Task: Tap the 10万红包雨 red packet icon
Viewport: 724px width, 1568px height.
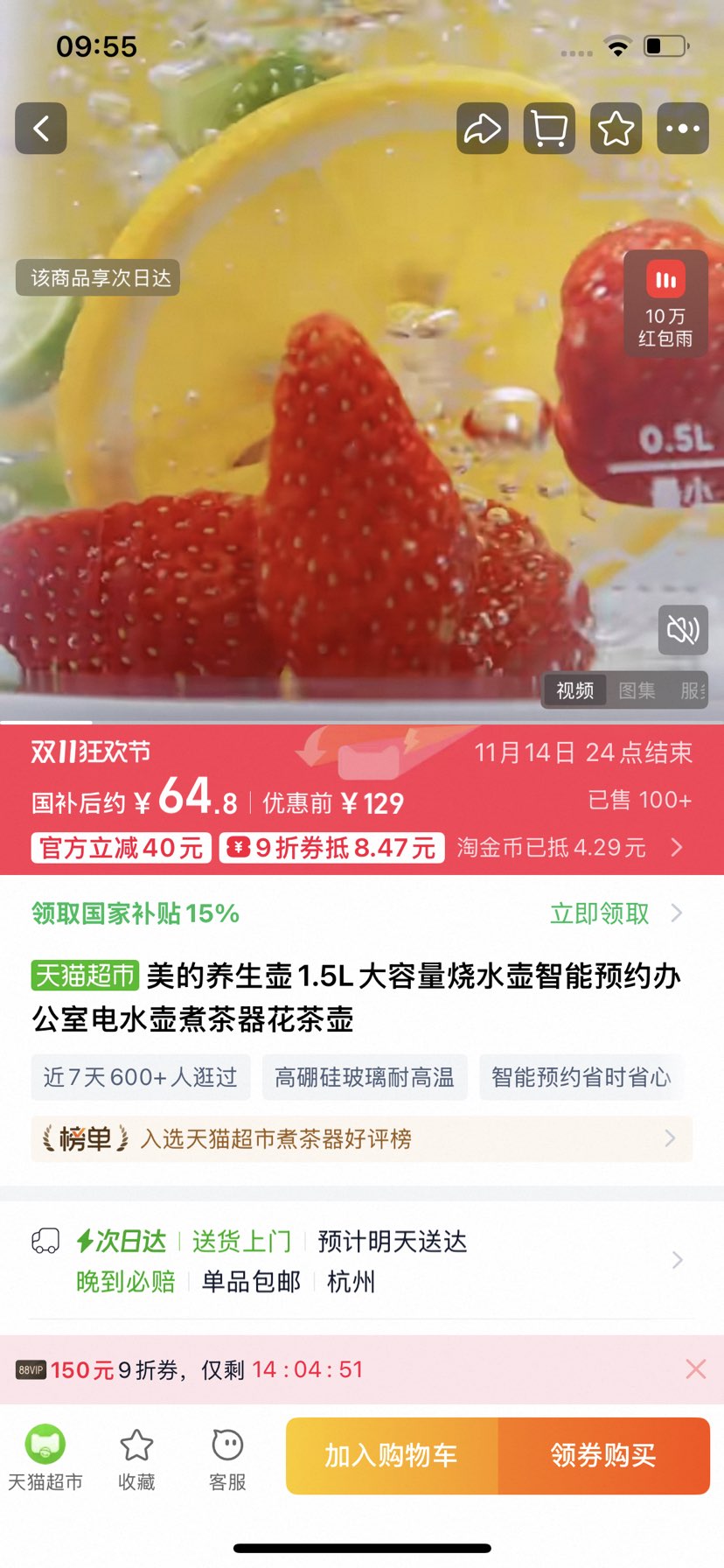Action: (x=665, y=302)
